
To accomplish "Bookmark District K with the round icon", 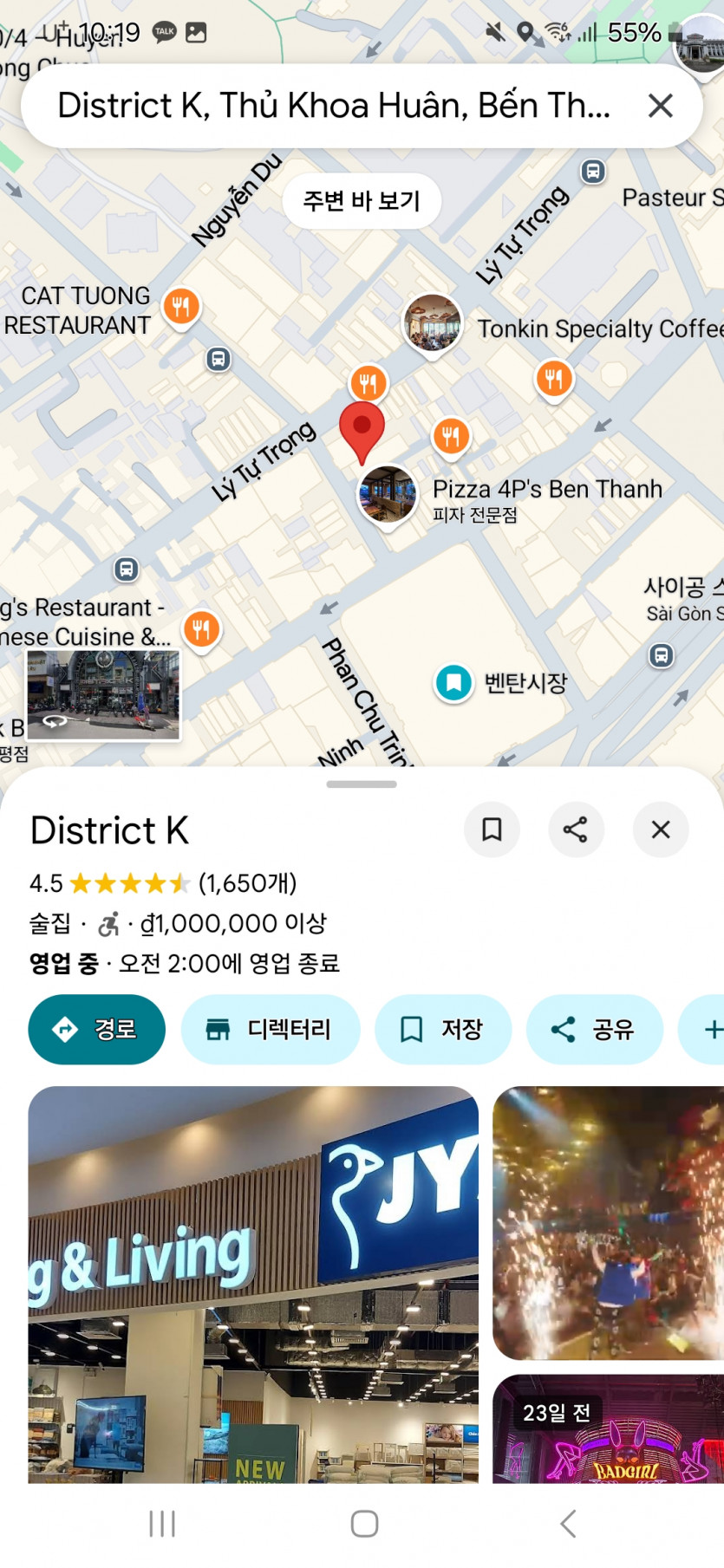I will (x=492, y=830).
